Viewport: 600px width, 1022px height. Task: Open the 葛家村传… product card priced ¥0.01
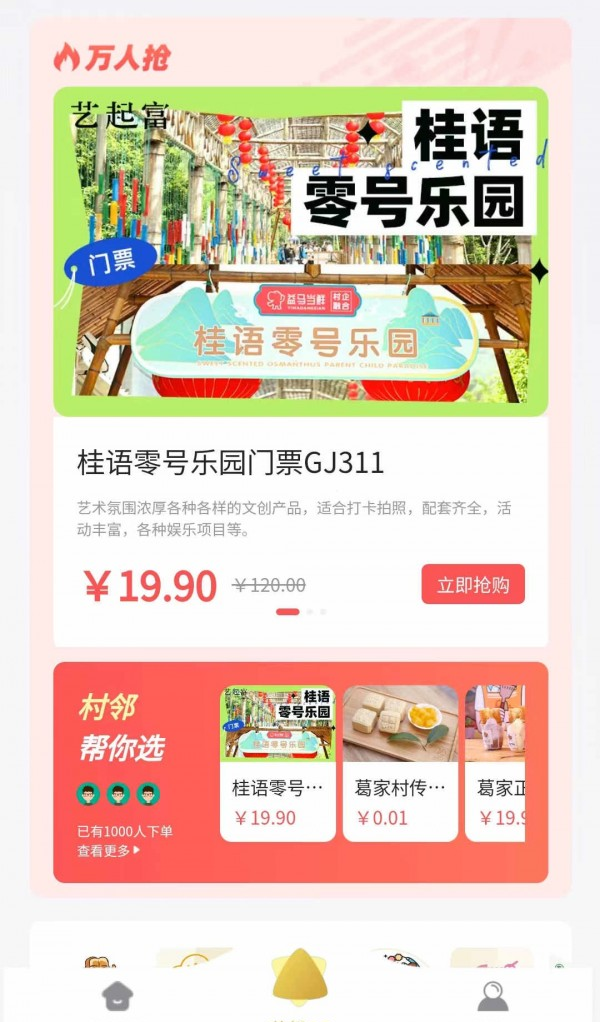coord(400,763)
